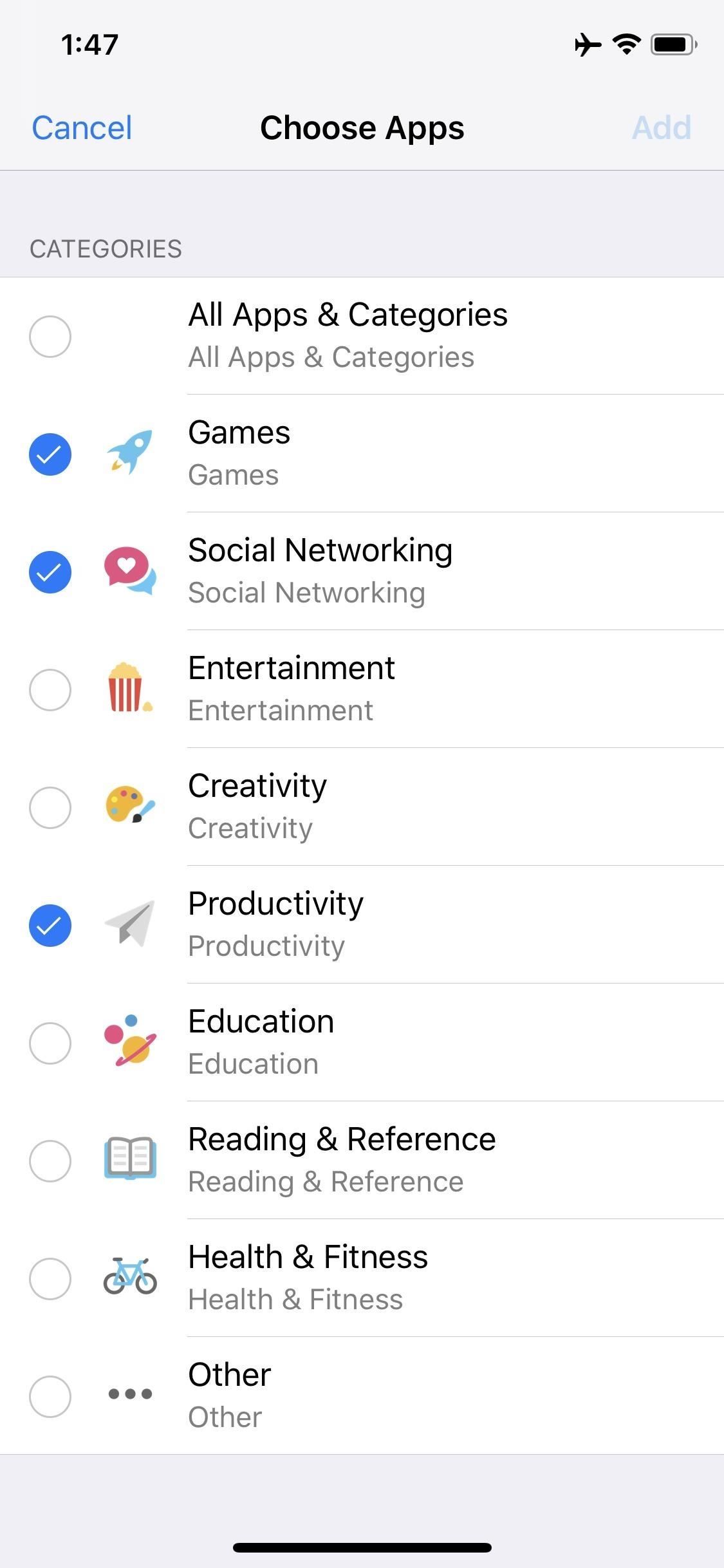
Task: Tap the Add button
Action: (662, 127)
